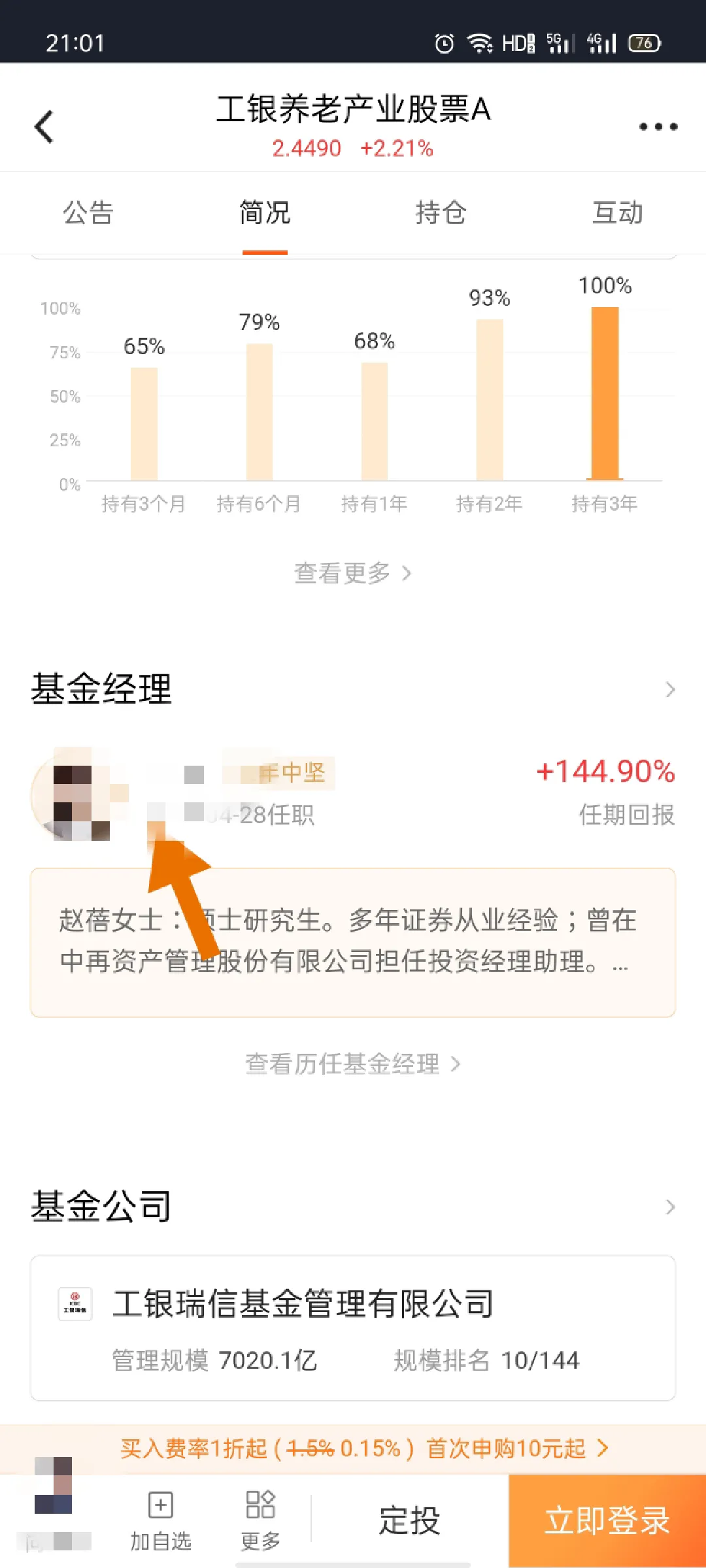Screen dimensions: 706x1568
Task: Expand 赵蓓女士 biography card
Action: click(353, 942)
